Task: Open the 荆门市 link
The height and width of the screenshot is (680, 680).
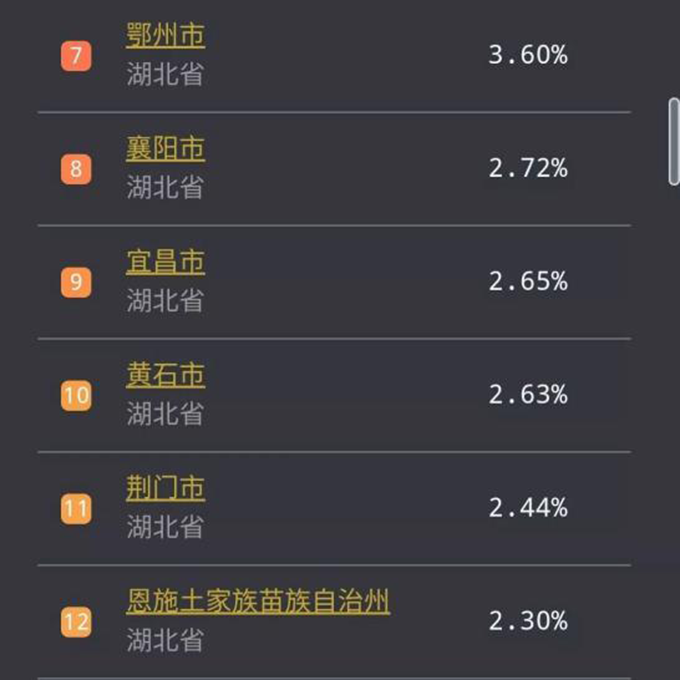Action: [x=165, y=488]
